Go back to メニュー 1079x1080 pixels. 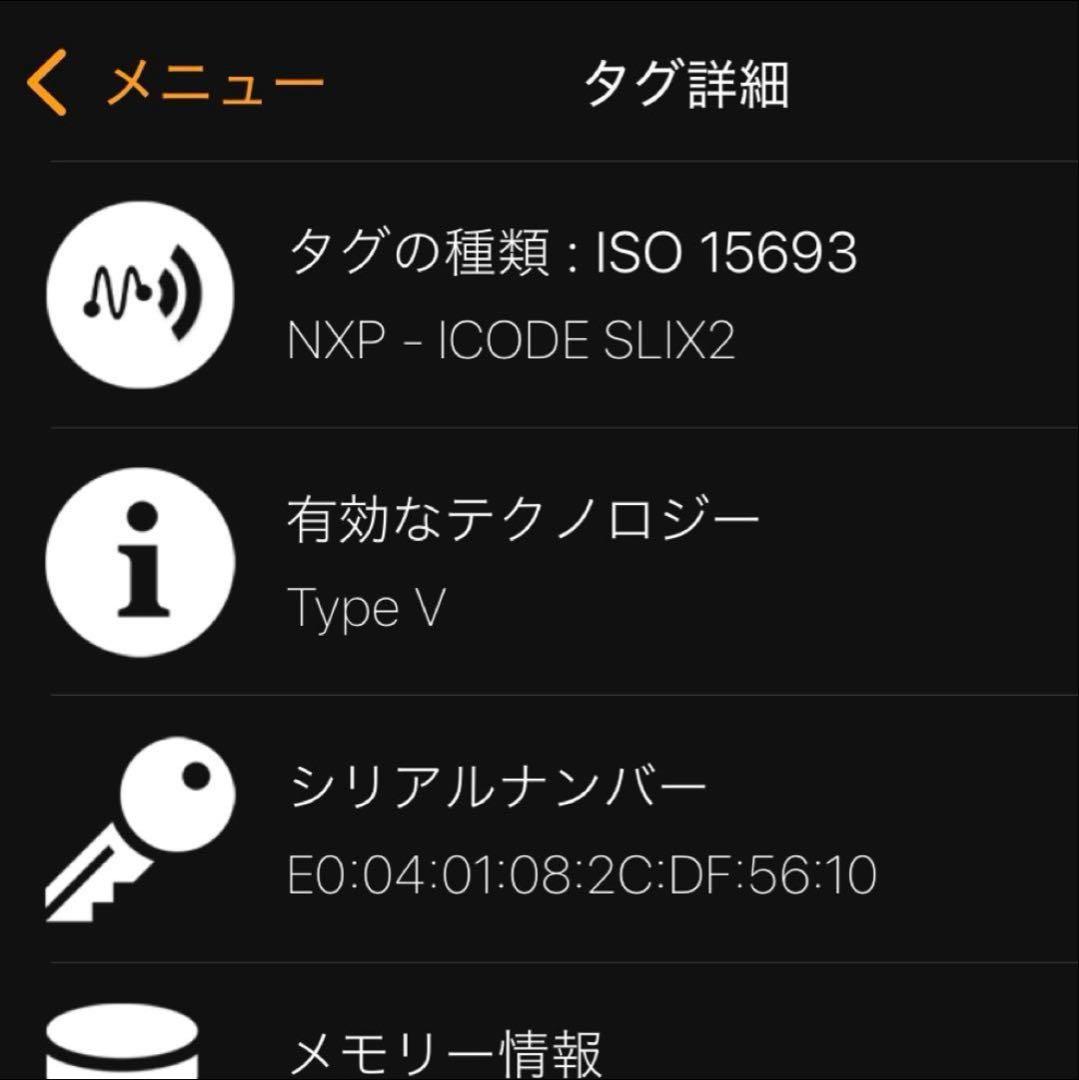click(x=175, y=85)
